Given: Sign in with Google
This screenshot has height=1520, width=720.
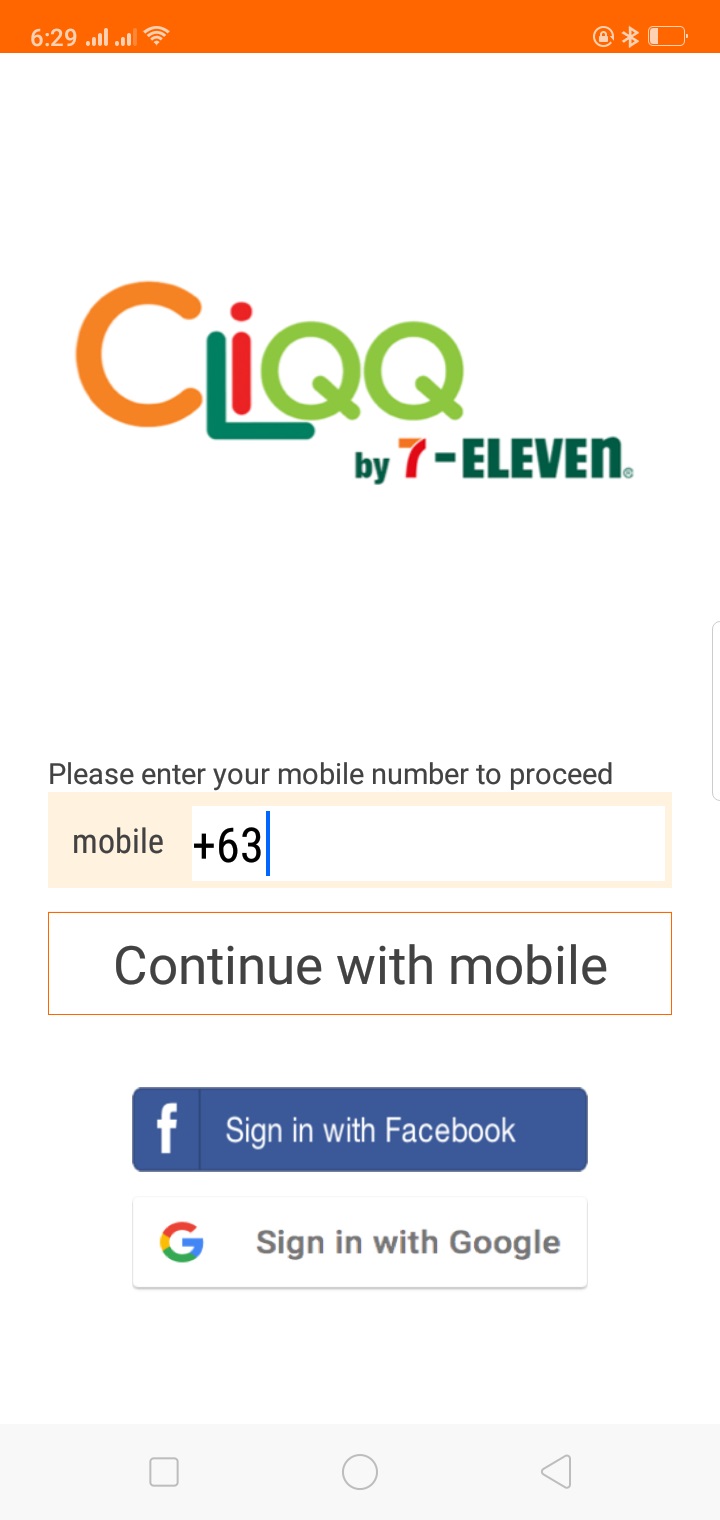Looking at the screenshot, I should (360, 1243).
